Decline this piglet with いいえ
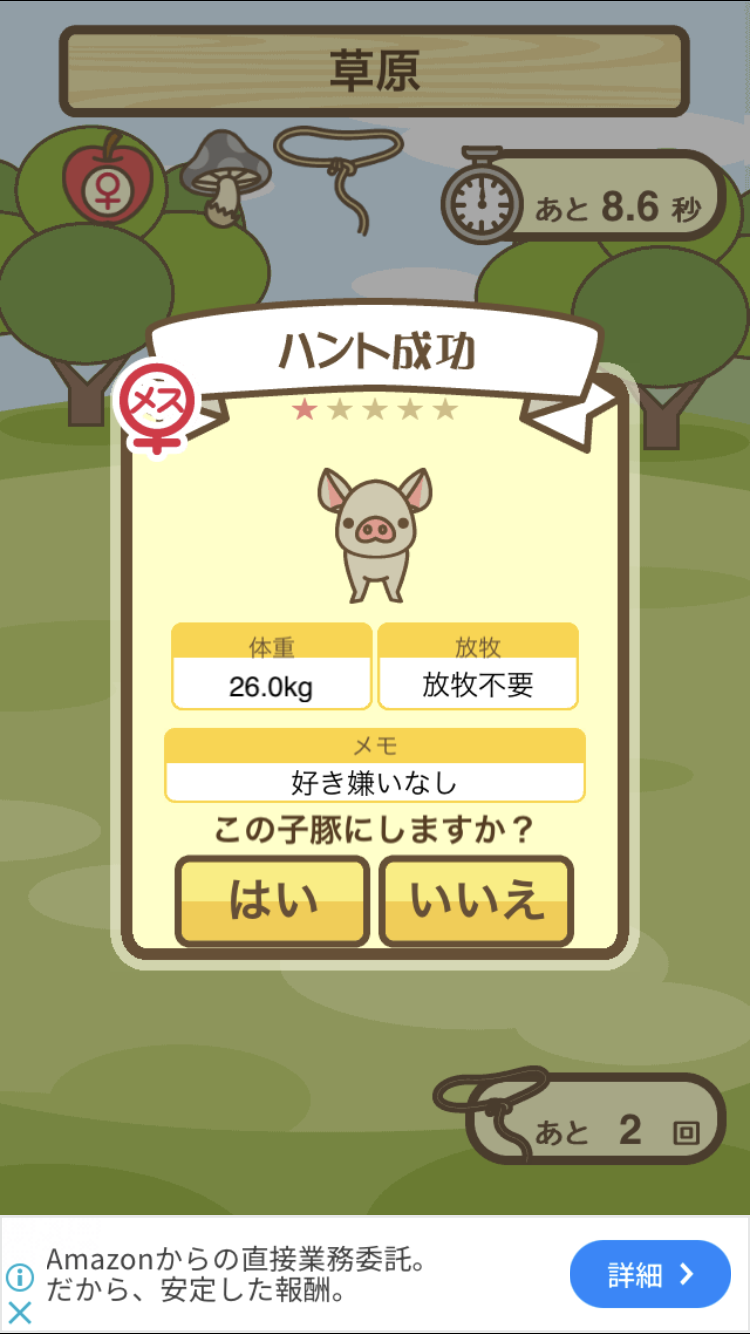 click(476, 901)
